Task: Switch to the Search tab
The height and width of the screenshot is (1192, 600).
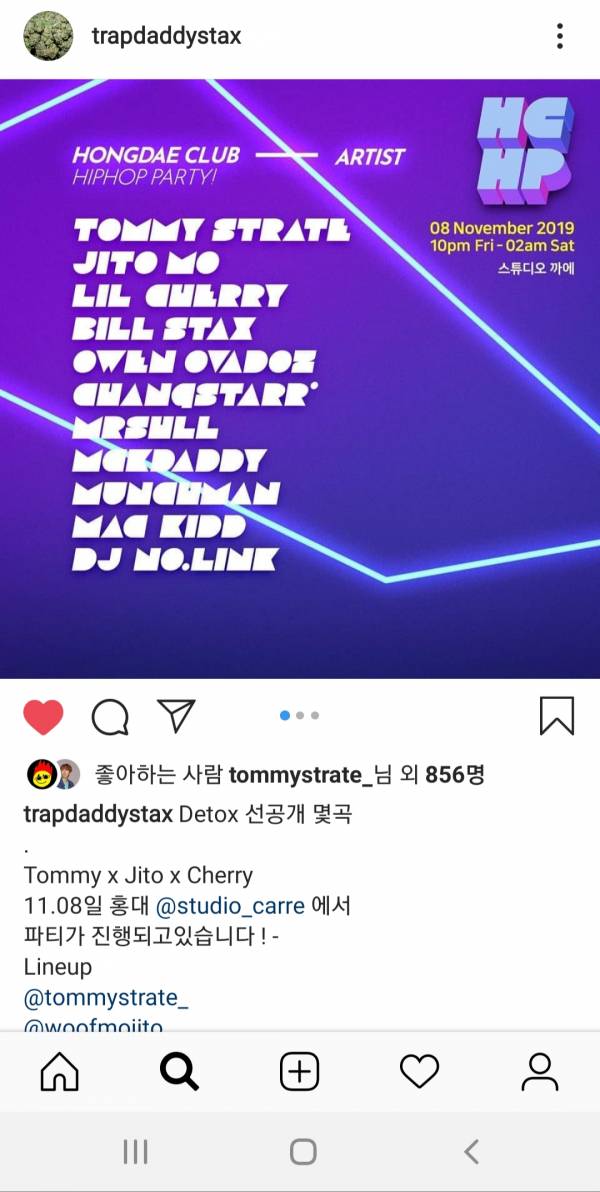Action: click(180, 1072)
